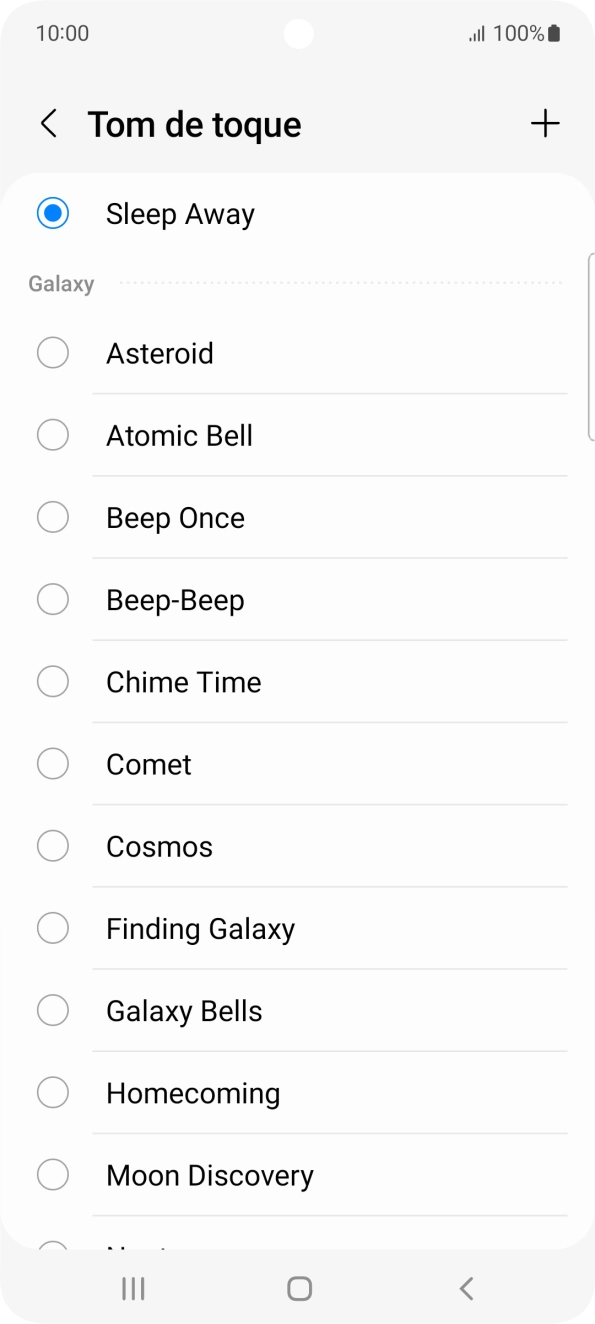Screen dimensions: 595x1324
Task: Choose Homecoming as ringtone
Action: (x=297, y=1092)
